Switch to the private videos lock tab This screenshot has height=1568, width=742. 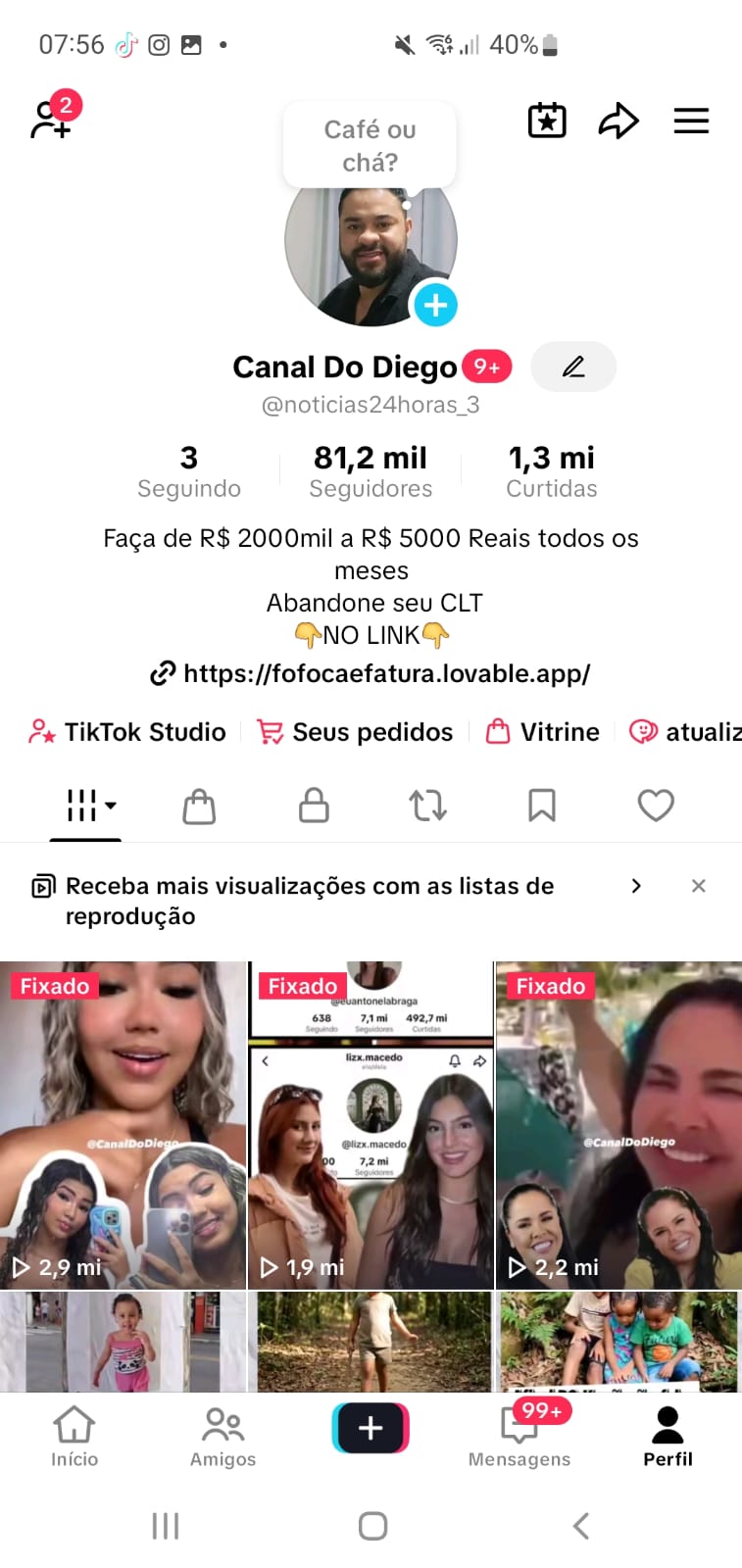[x=314, y=806]
